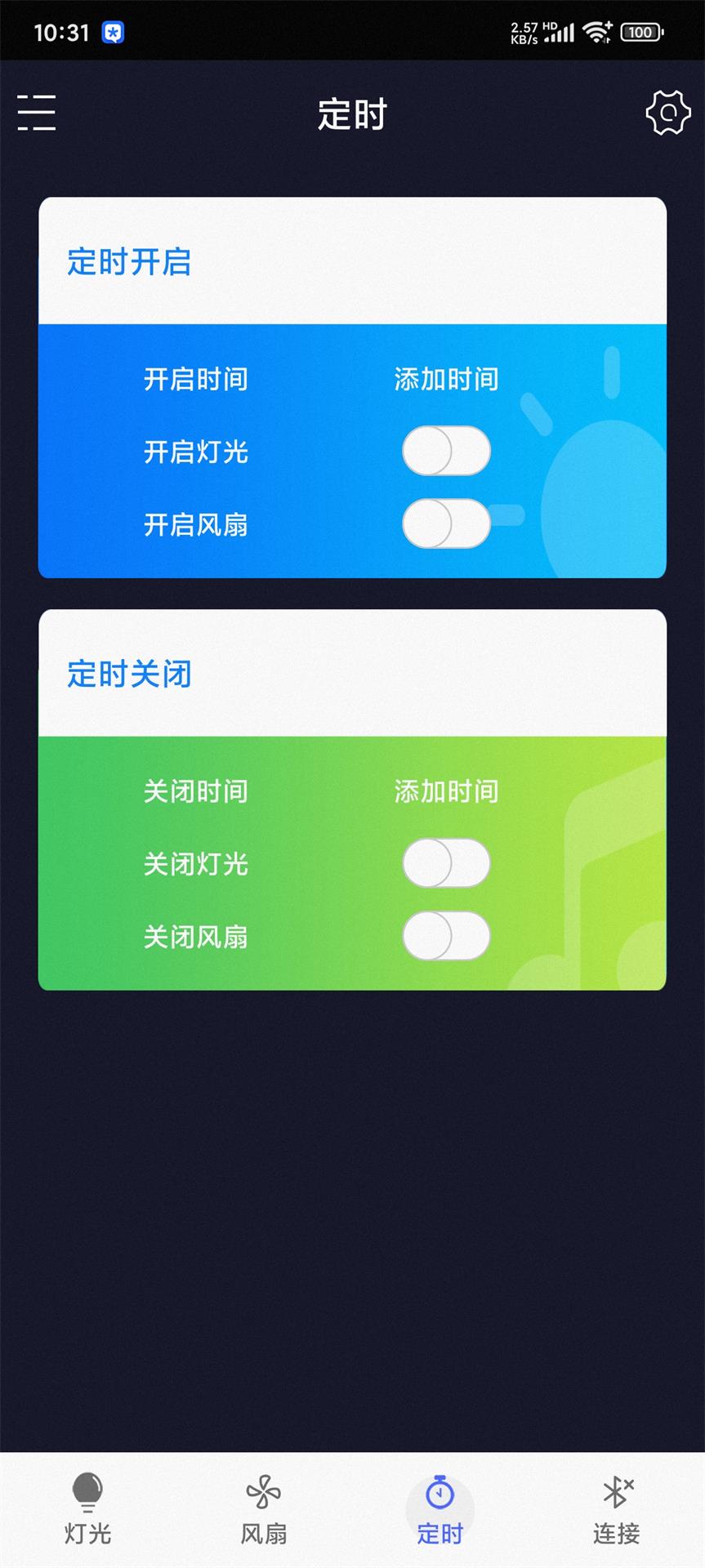This screenshot has width=705, height=1568.
Task: Add a time for 关闭时间
Action: 446,791
